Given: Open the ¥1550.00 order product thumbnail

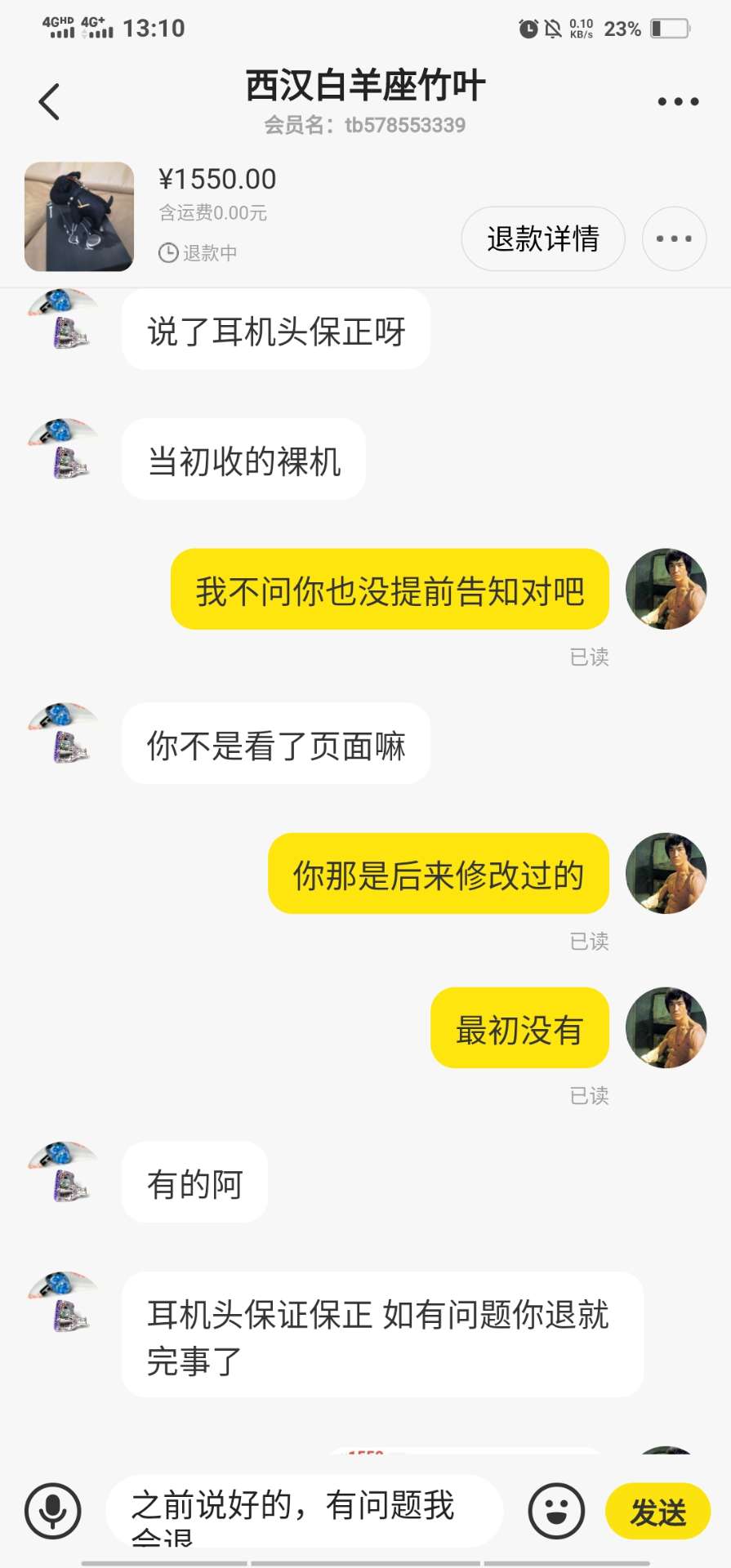Looking at the screenshot, I should (79, 216).
